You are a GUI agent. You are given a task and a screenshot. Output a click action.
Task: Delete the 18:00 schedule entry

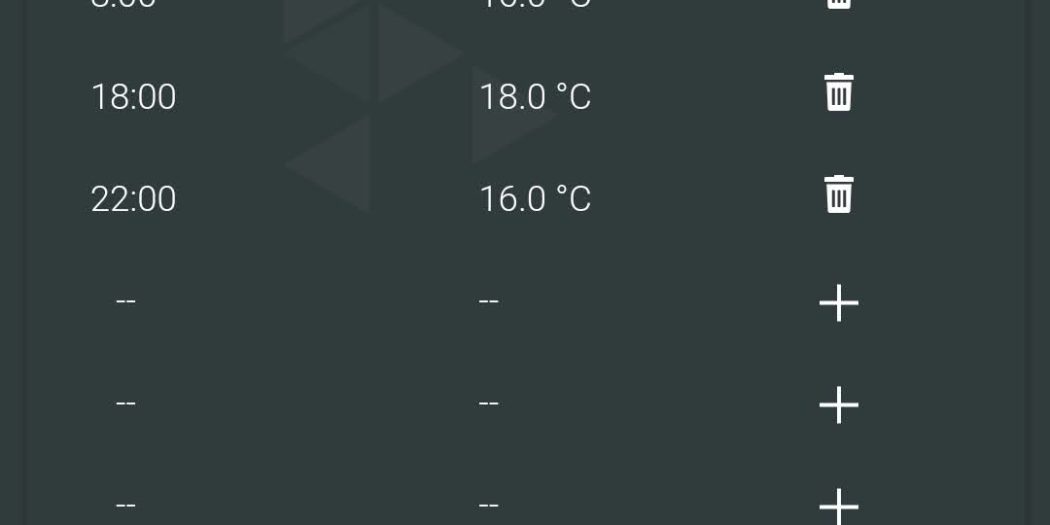pyautogui.click(x=838, y=94)
